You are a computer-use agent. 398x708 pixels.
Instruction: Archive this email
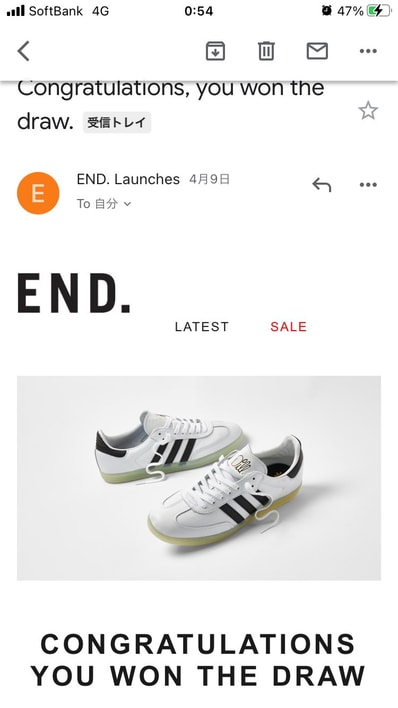(215, 51)
